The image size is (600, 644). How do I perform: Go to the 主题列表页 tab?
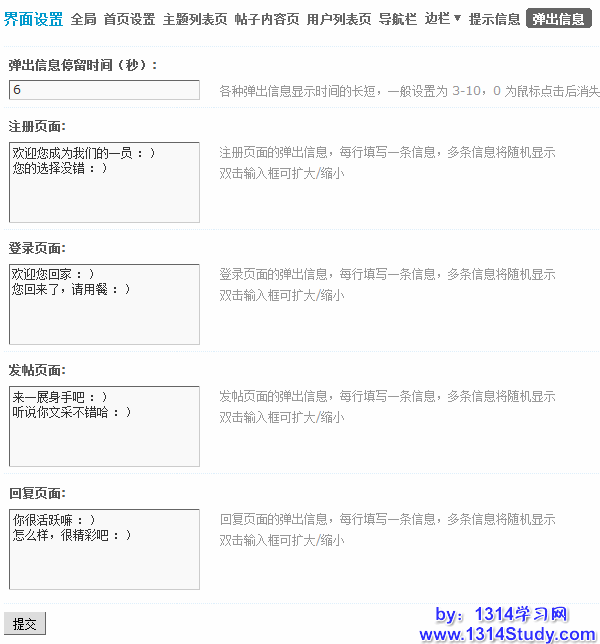coord(195,19)
